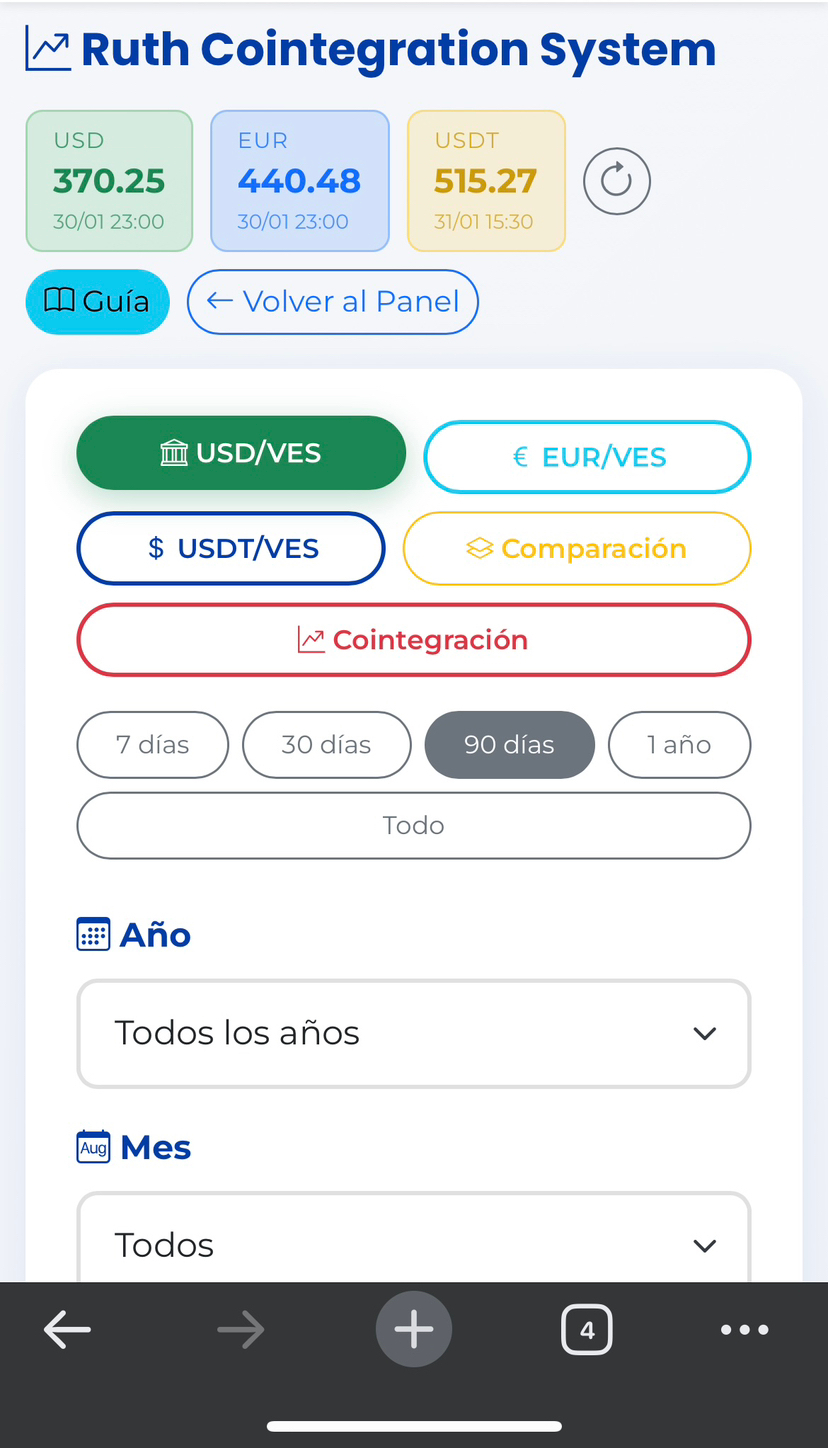Refresh the exchange rates

pyautogui.click(x=617, y=181)
